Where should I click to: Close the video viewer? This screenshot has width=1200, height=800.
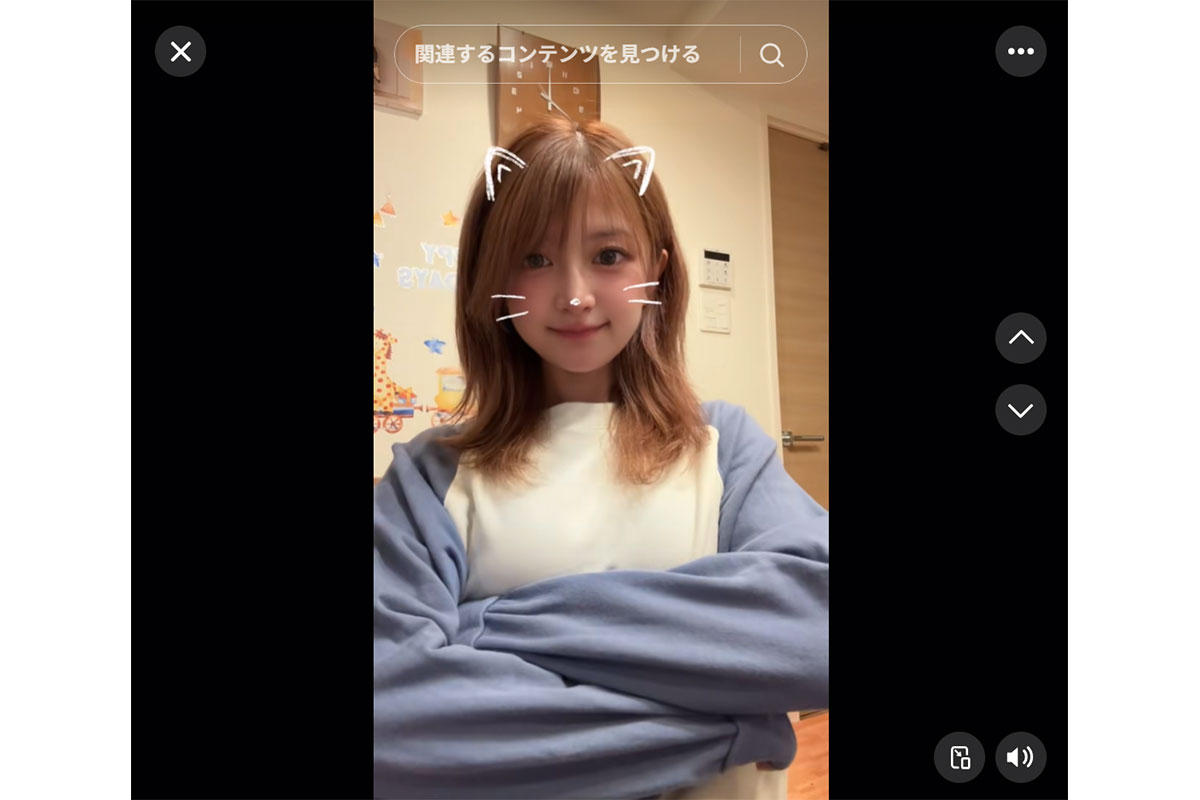tap(180, 52)
